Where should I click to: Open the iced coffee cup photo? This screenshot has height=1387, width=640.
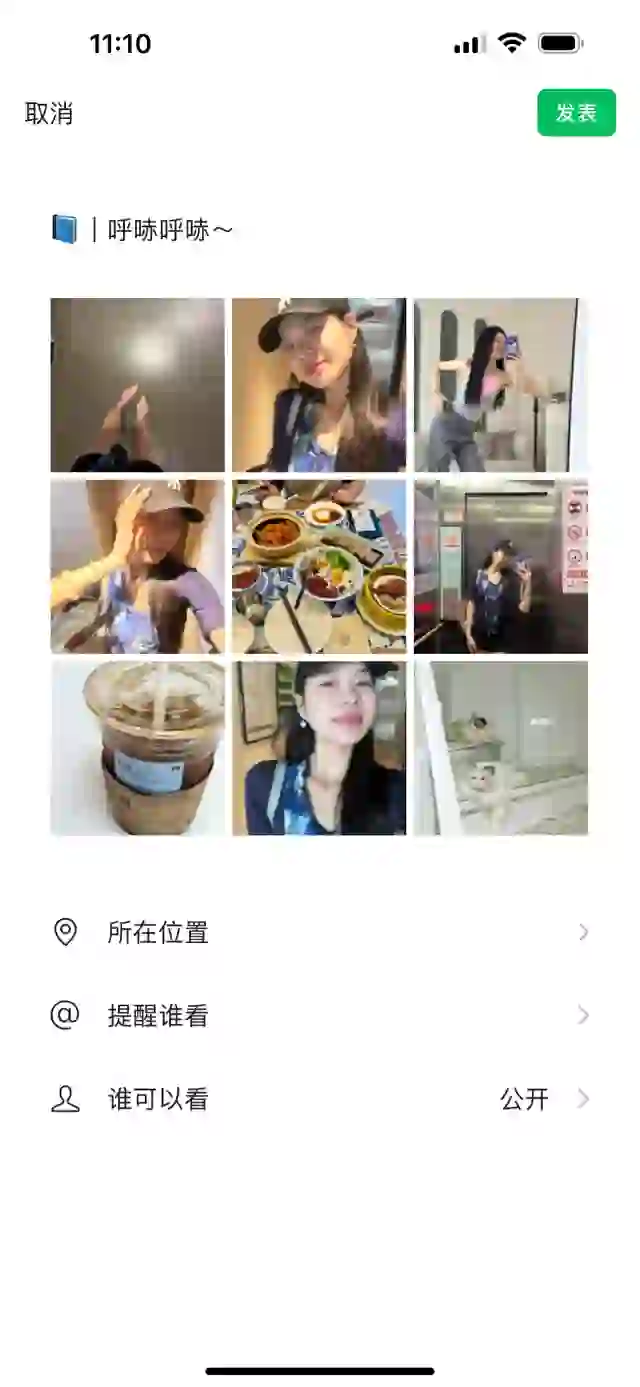(138, 748)
